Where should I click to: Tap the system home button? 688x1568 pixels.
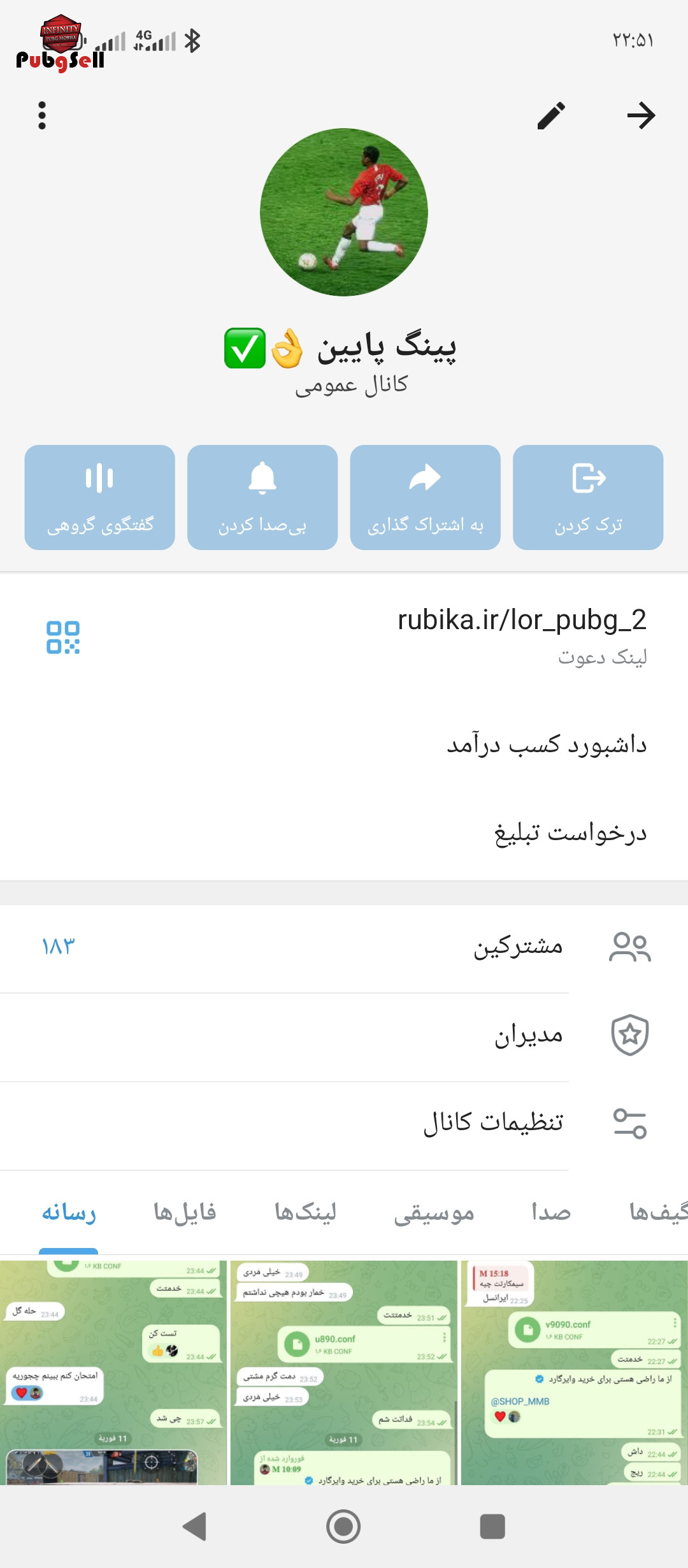(343, 1527)
